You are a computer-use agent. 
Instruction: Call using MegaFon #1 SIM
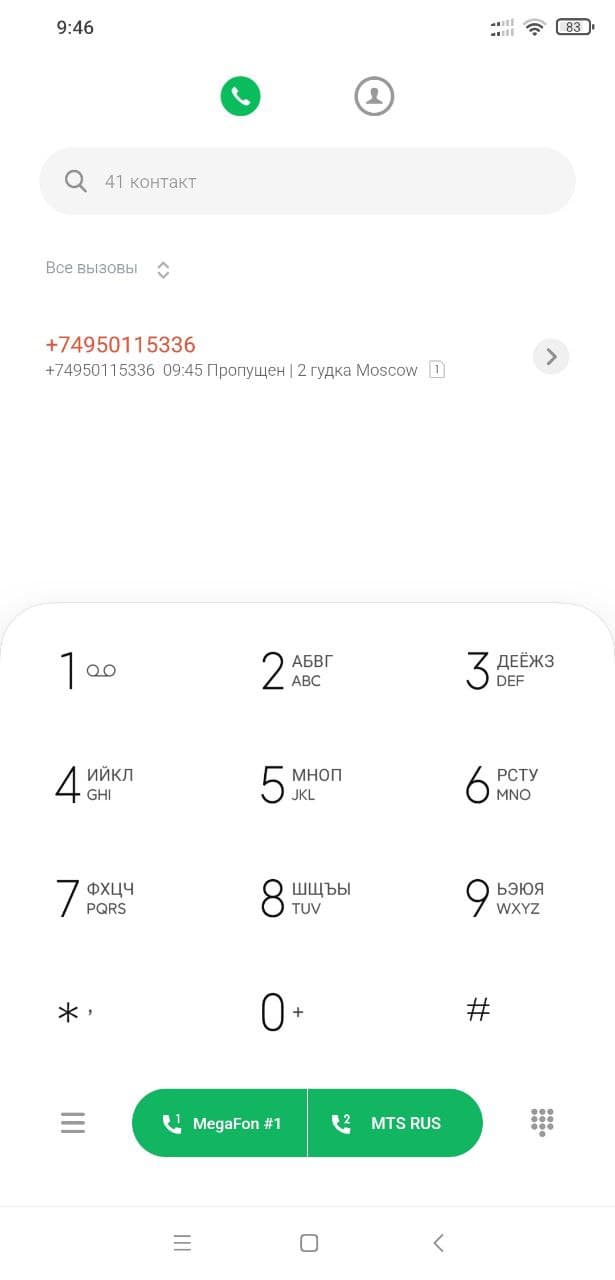pyautogui.click(x=220, y=1123)
